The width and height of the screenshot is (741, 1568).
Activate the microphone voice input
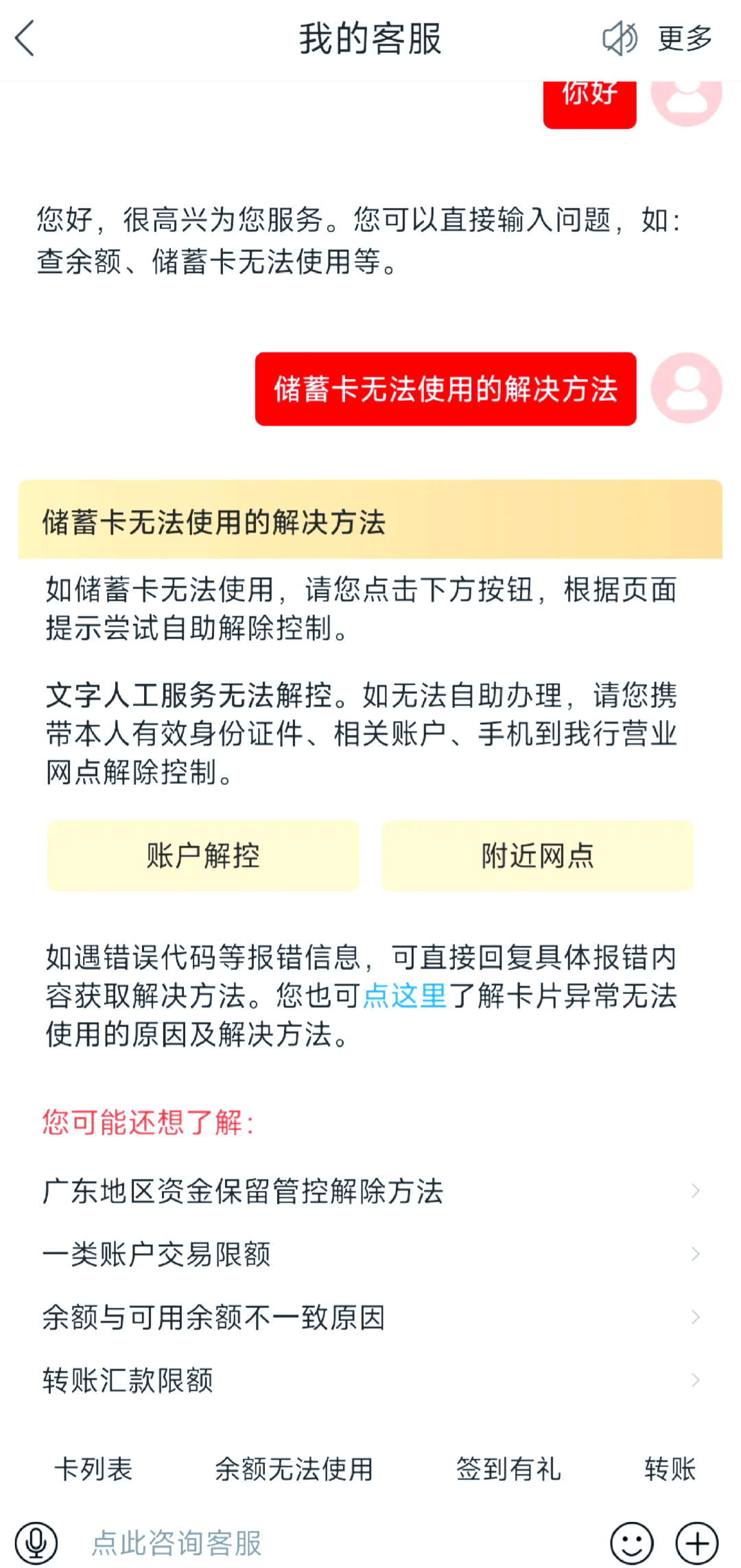pyautogui.click(x=36, y=1543)
